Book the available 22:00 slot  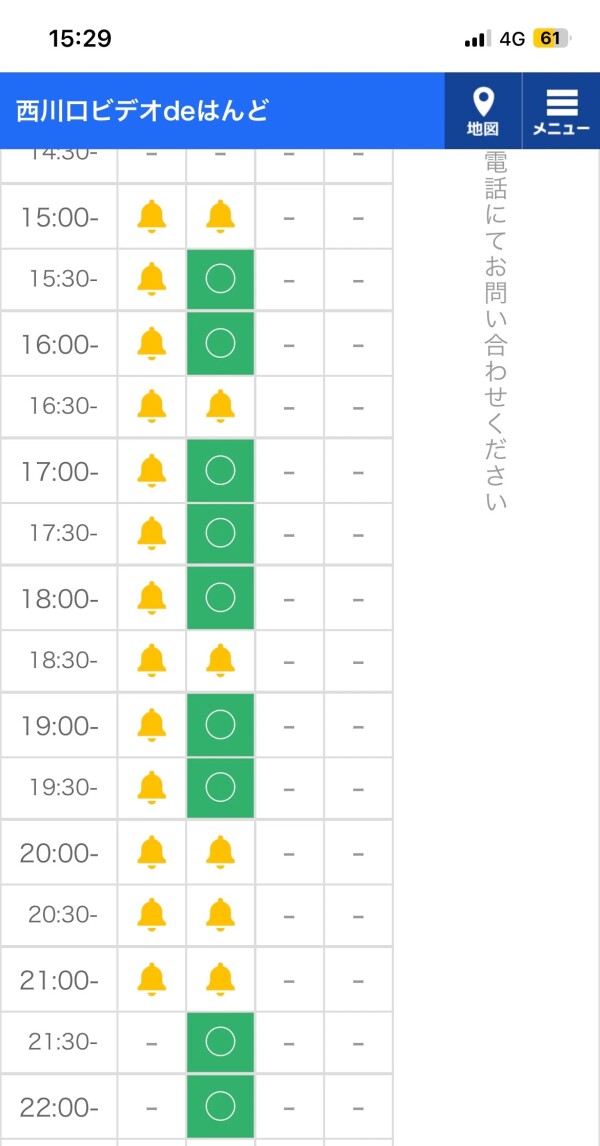220,1106
